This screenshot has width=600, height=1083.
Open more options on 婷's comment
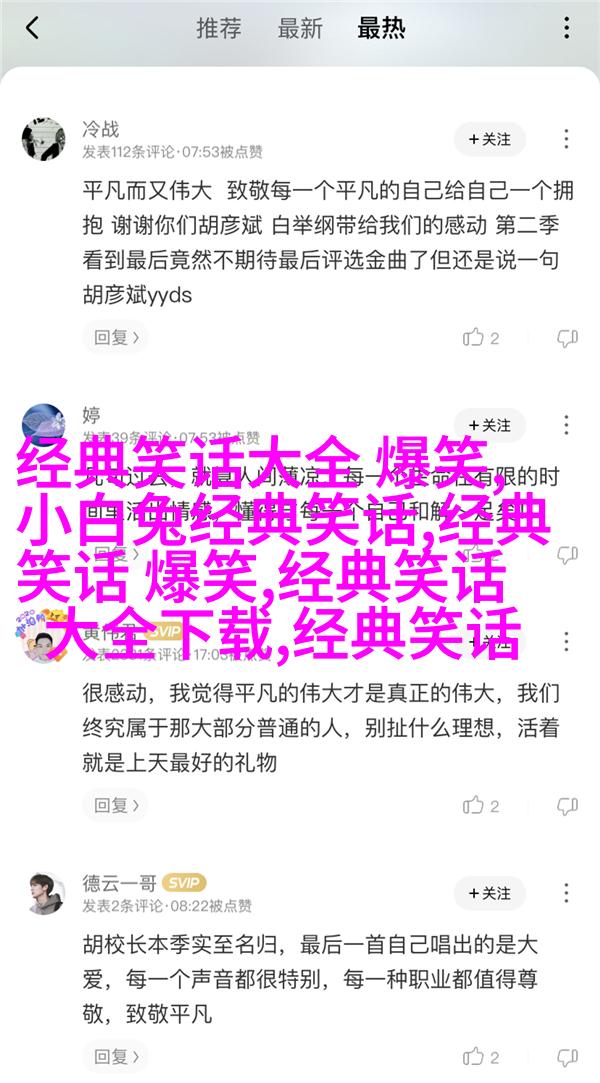tap(568, 424)
